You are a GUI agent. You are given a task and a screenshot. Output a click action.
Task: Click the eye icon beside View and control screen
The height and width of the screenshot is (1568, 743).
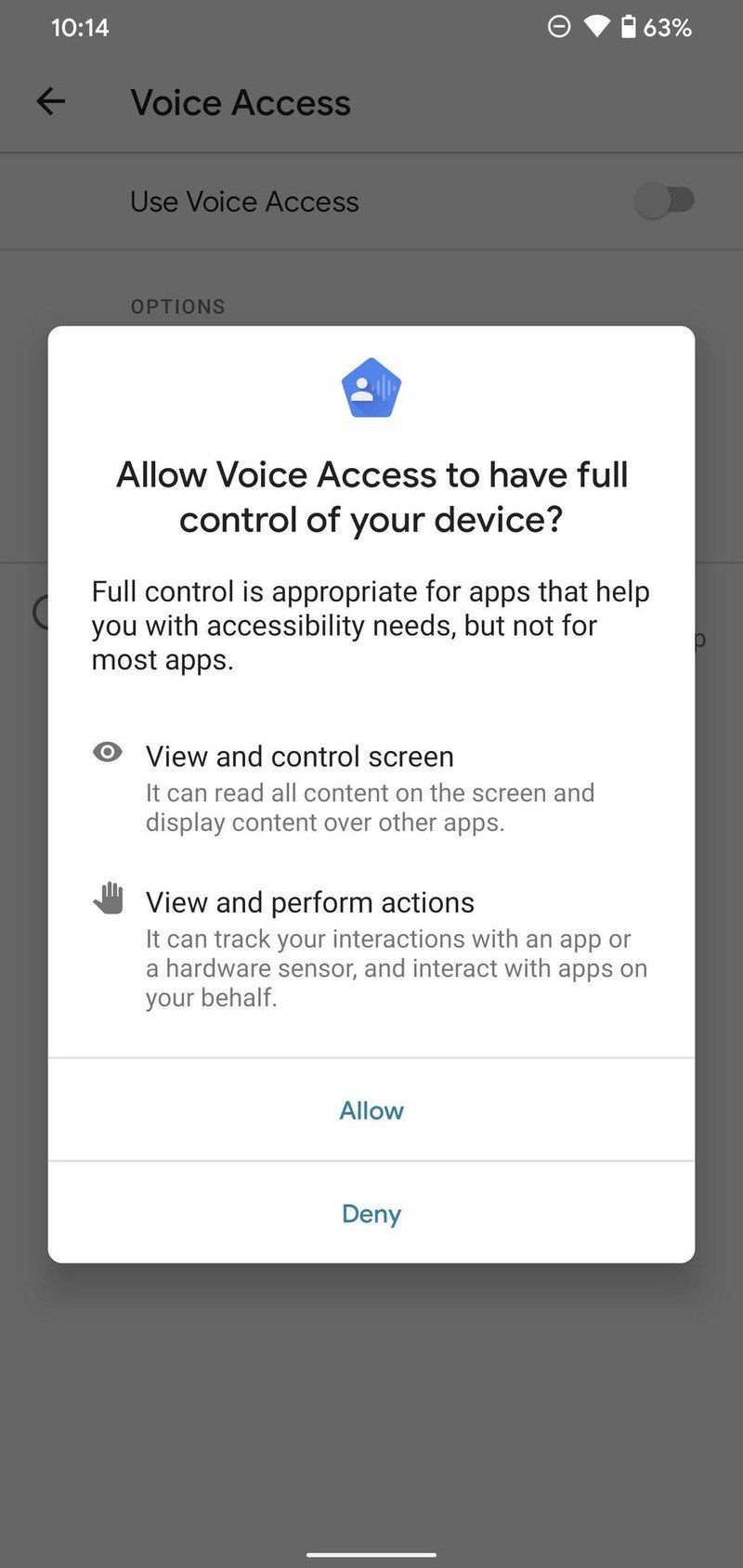click(107, 752)
